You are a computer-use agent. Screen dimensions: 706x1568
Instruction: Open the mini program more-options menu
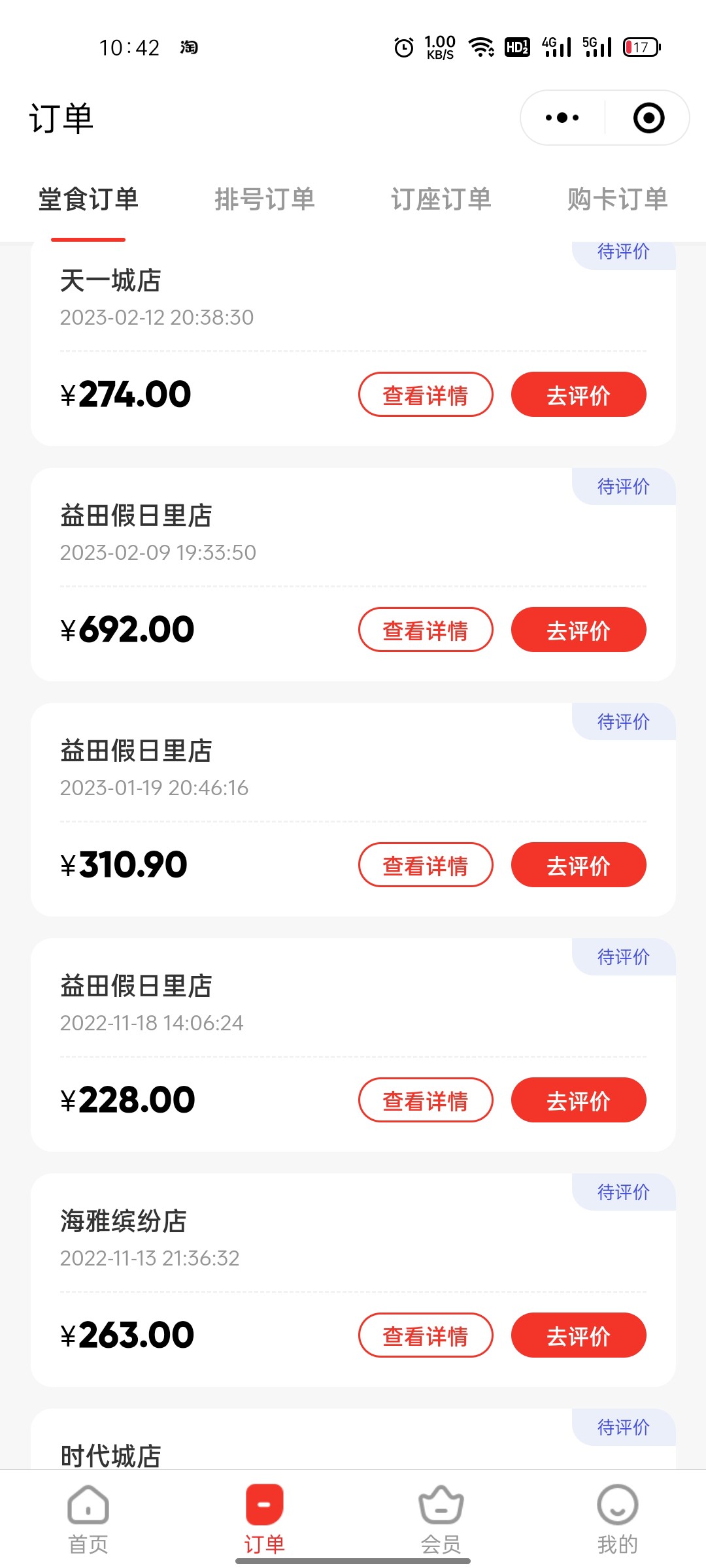[562, 118]
